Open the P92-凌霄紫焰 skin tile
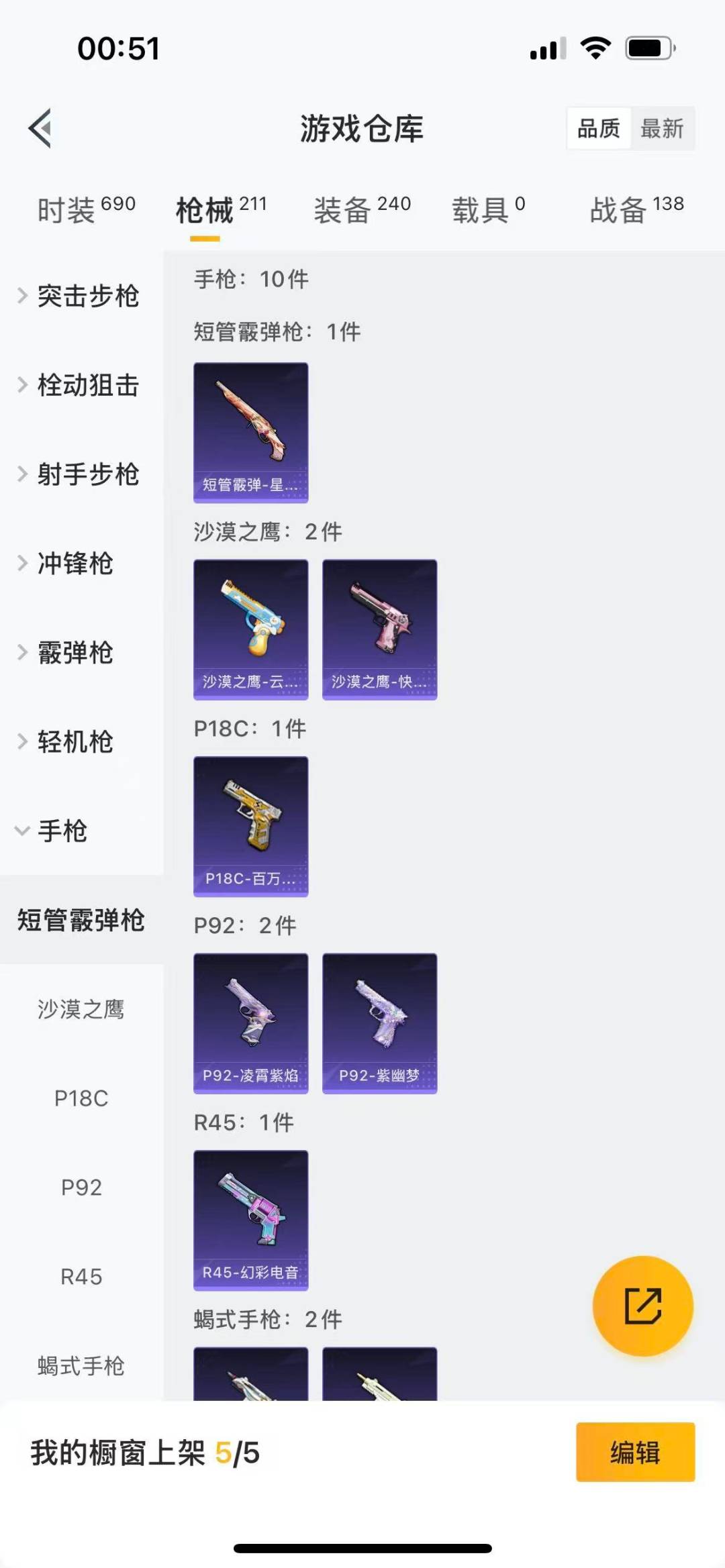This screenshot has height=1568, width=725. click(x=250, y=1023)
